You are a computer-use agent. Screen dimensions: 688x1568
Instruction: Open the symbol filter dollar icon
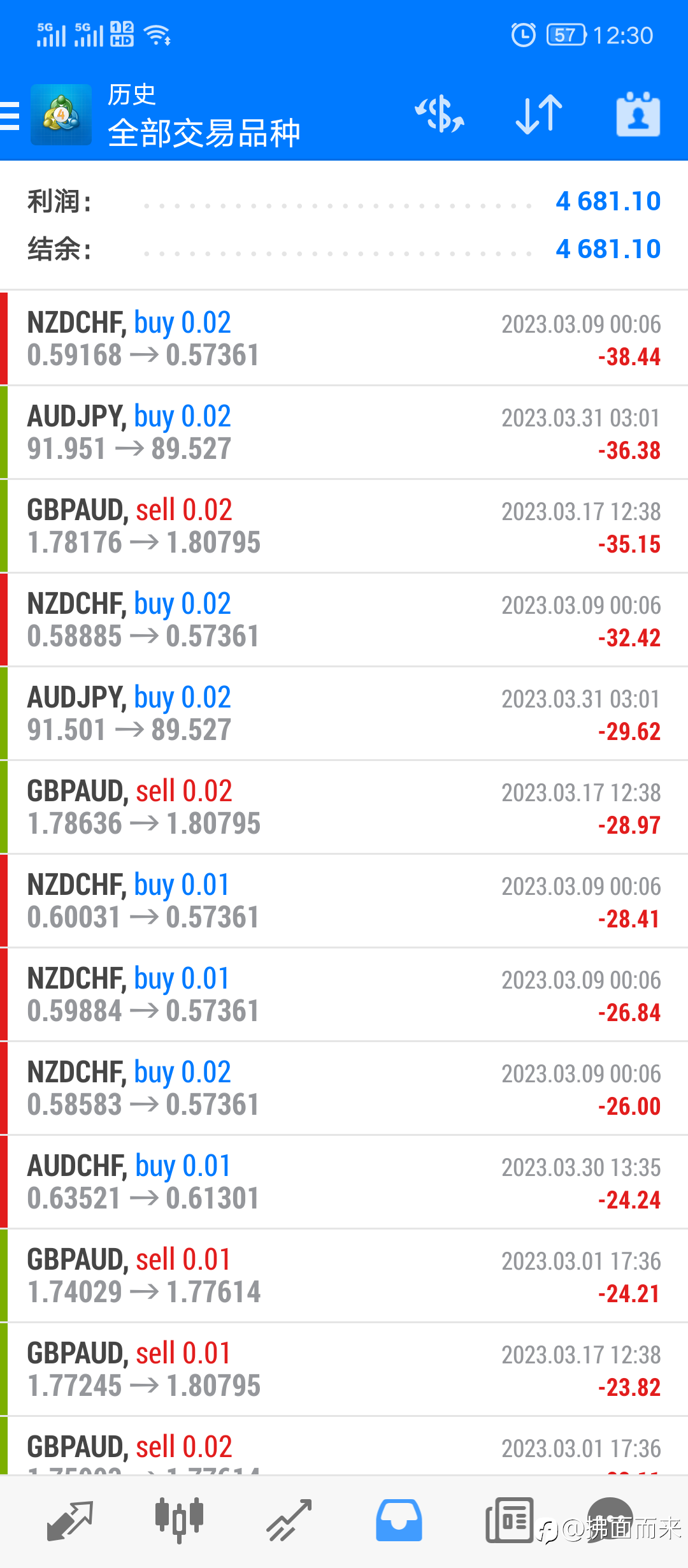[x=440, y=115]
